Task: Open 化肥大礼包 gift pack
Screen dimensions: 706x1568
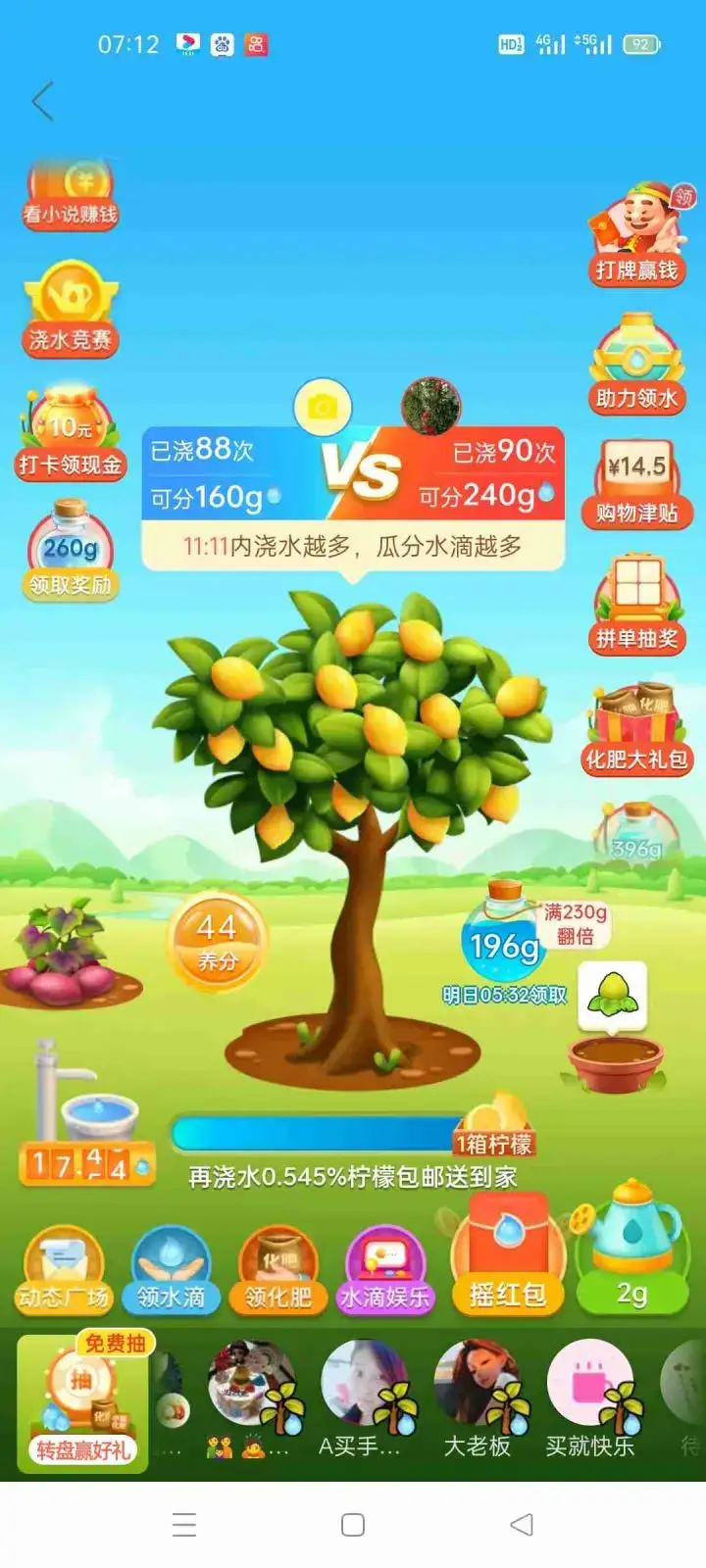Action: 637,730
